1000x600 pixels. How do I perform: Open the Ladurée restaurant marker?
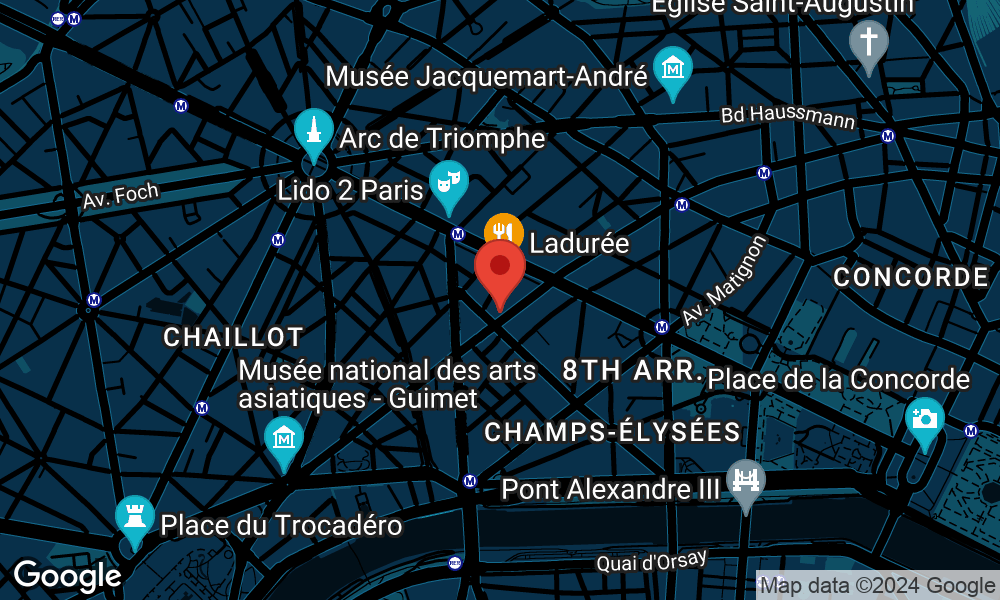point(503,231)
